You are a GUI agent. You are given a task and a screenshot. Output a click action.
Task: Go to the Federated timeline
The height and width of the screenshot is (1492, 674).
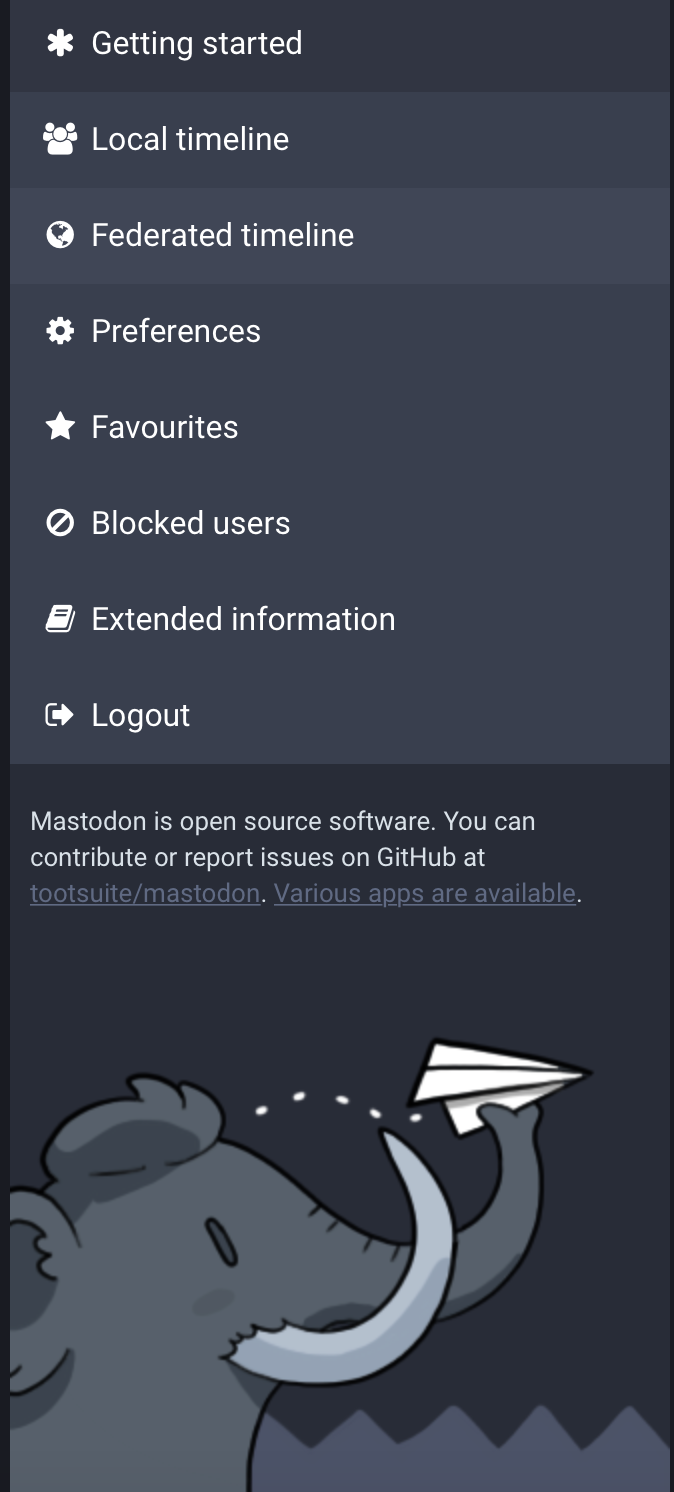(222, 235)
